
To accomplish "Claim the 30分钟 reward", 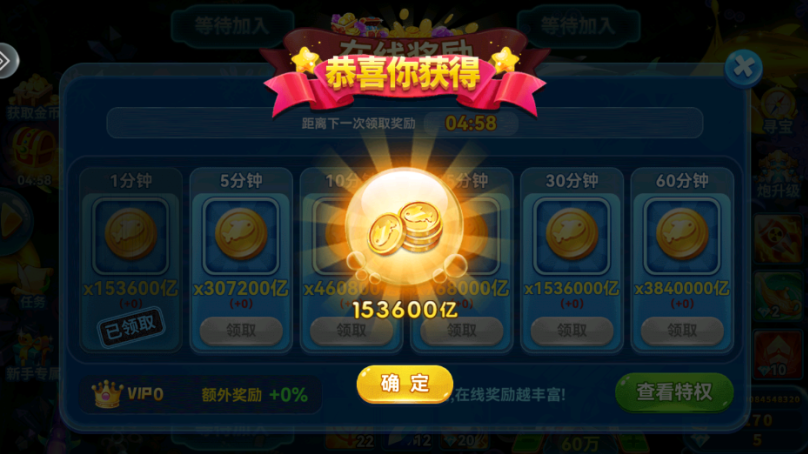I will [x=571, y=329].
